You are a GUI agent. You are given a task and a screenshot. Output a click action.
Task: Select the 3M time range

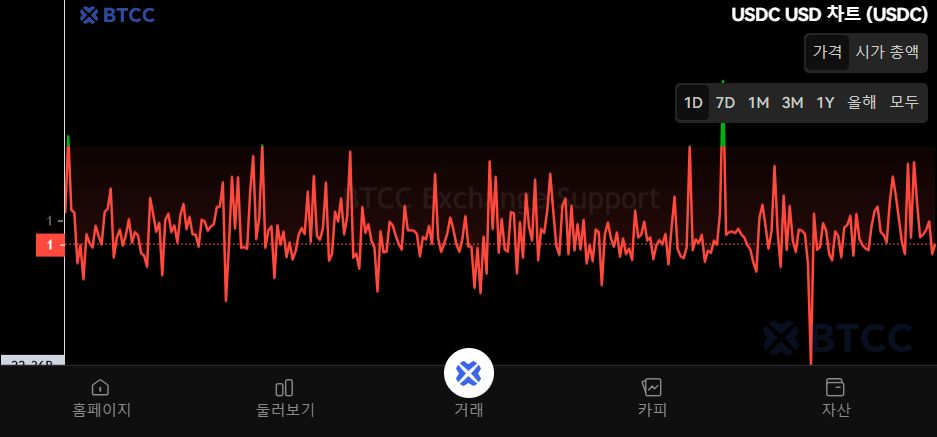click(x=792, y=102)
